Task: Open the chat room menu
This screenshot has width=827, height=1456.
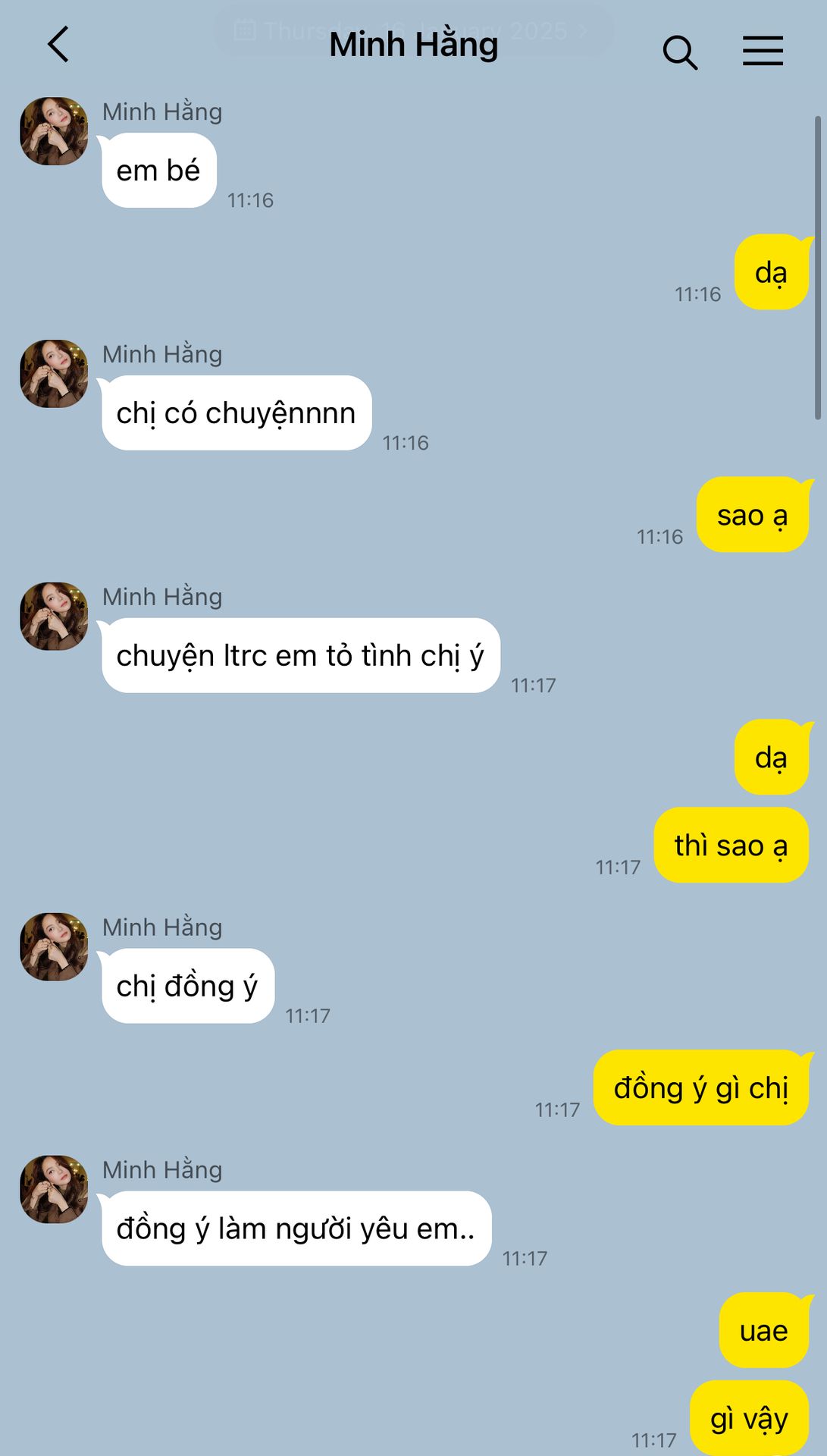Action: coord(763,51)
